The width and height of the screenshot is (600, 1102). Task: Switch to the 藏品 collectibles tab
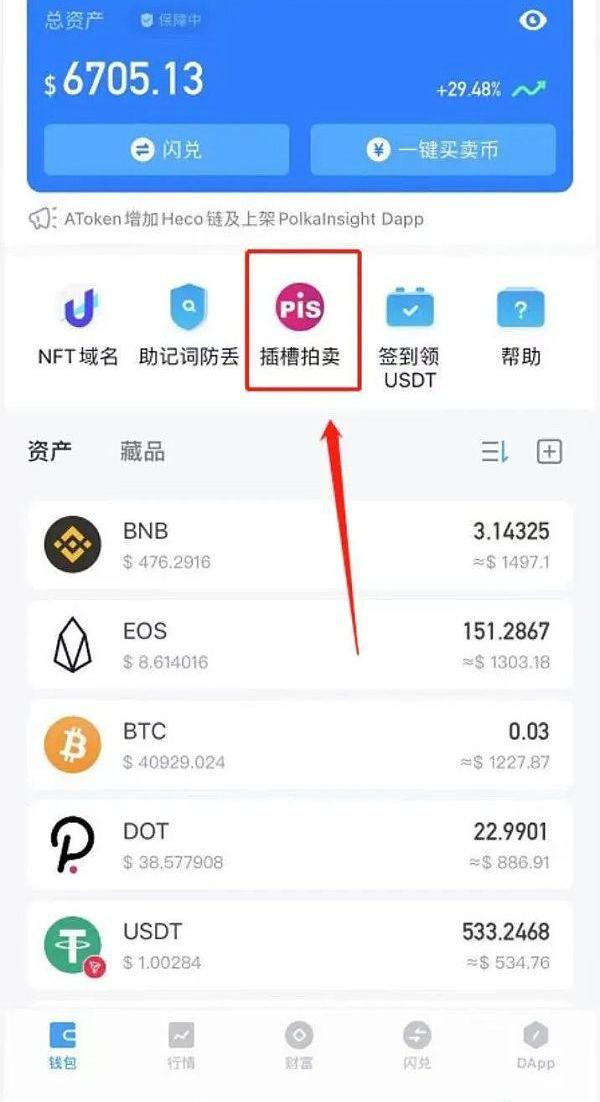142,452
